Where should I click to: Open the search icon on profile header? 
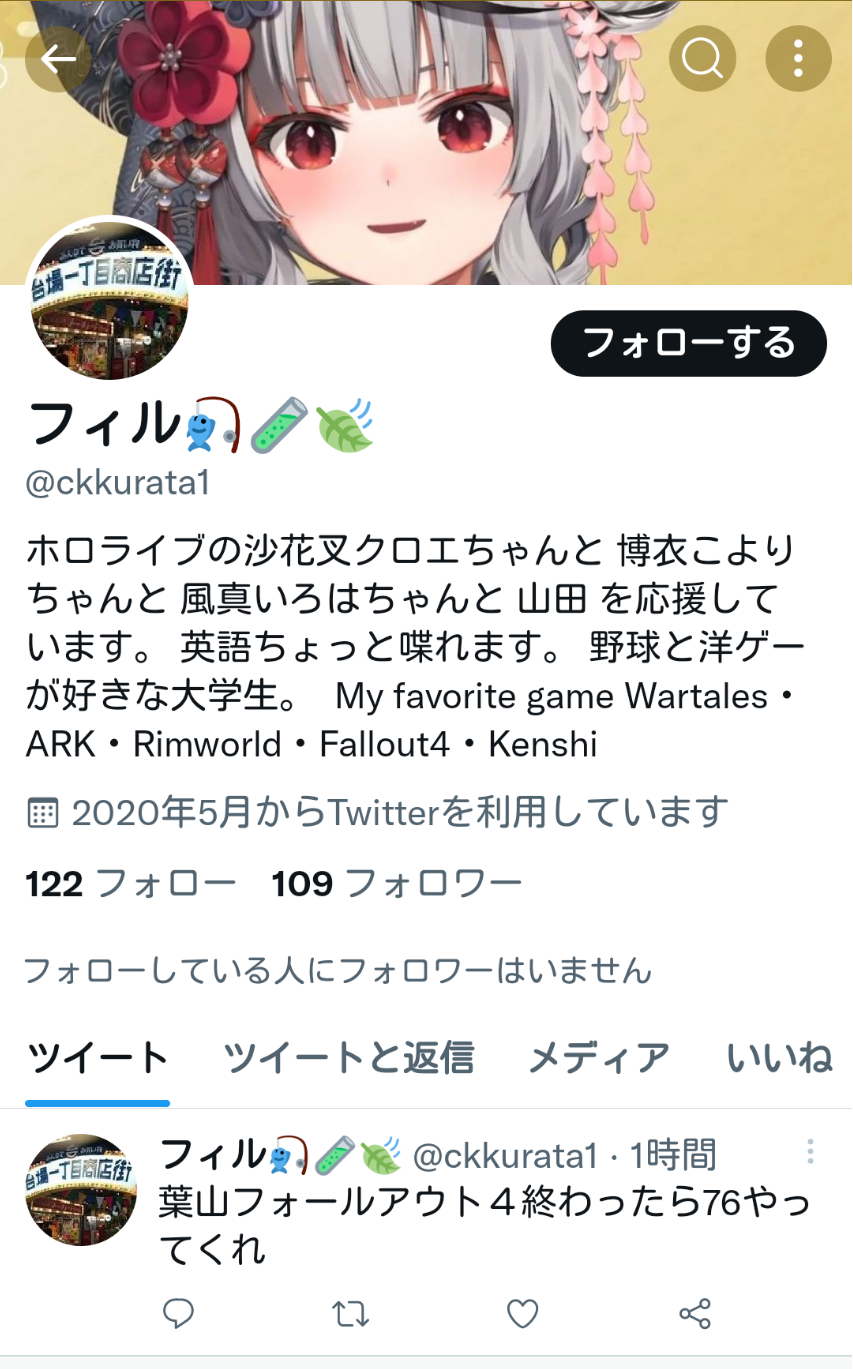click(x=702, y=58)
